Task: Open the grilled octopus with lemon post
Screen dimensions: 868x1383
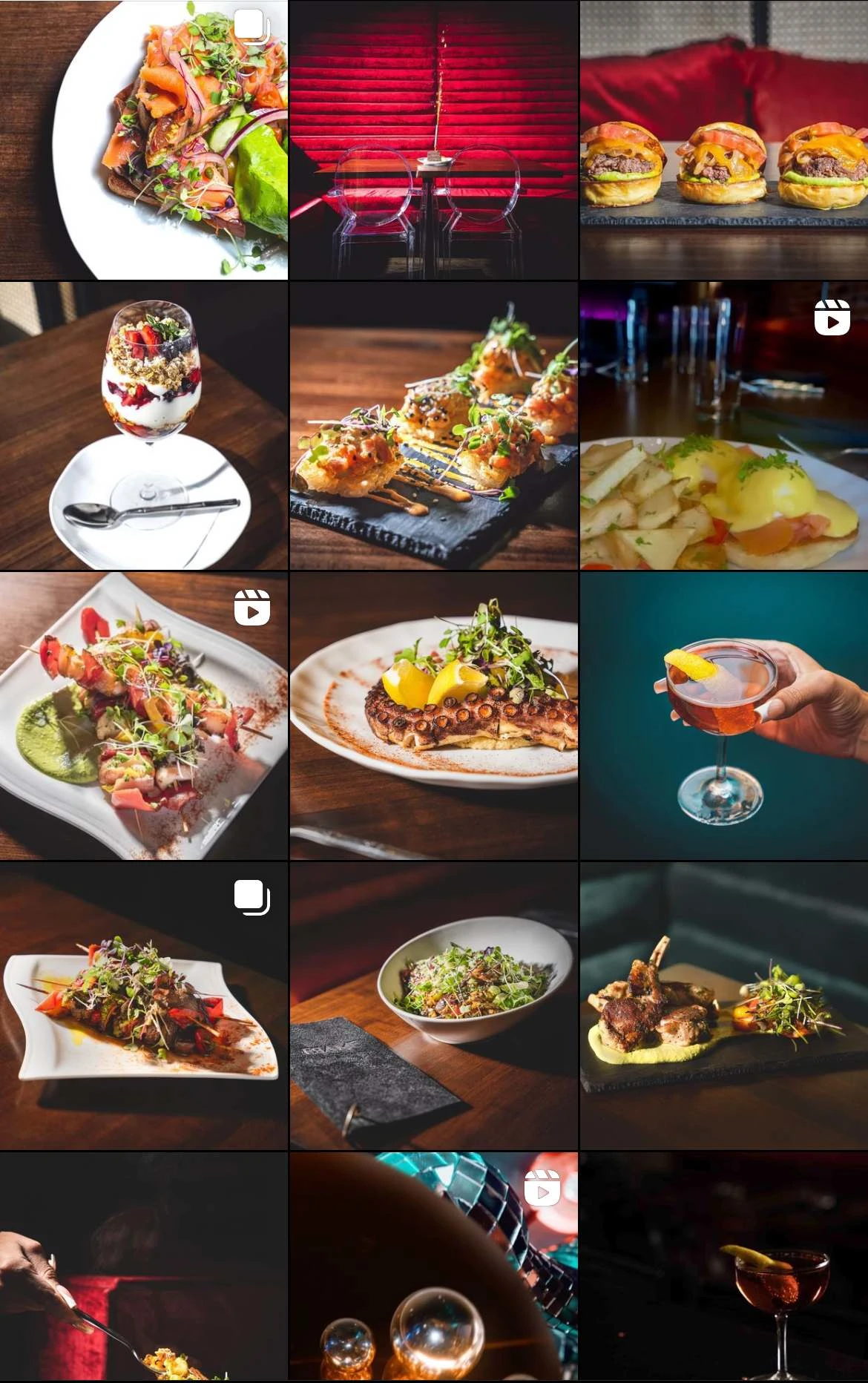Action: coord(433,716)
